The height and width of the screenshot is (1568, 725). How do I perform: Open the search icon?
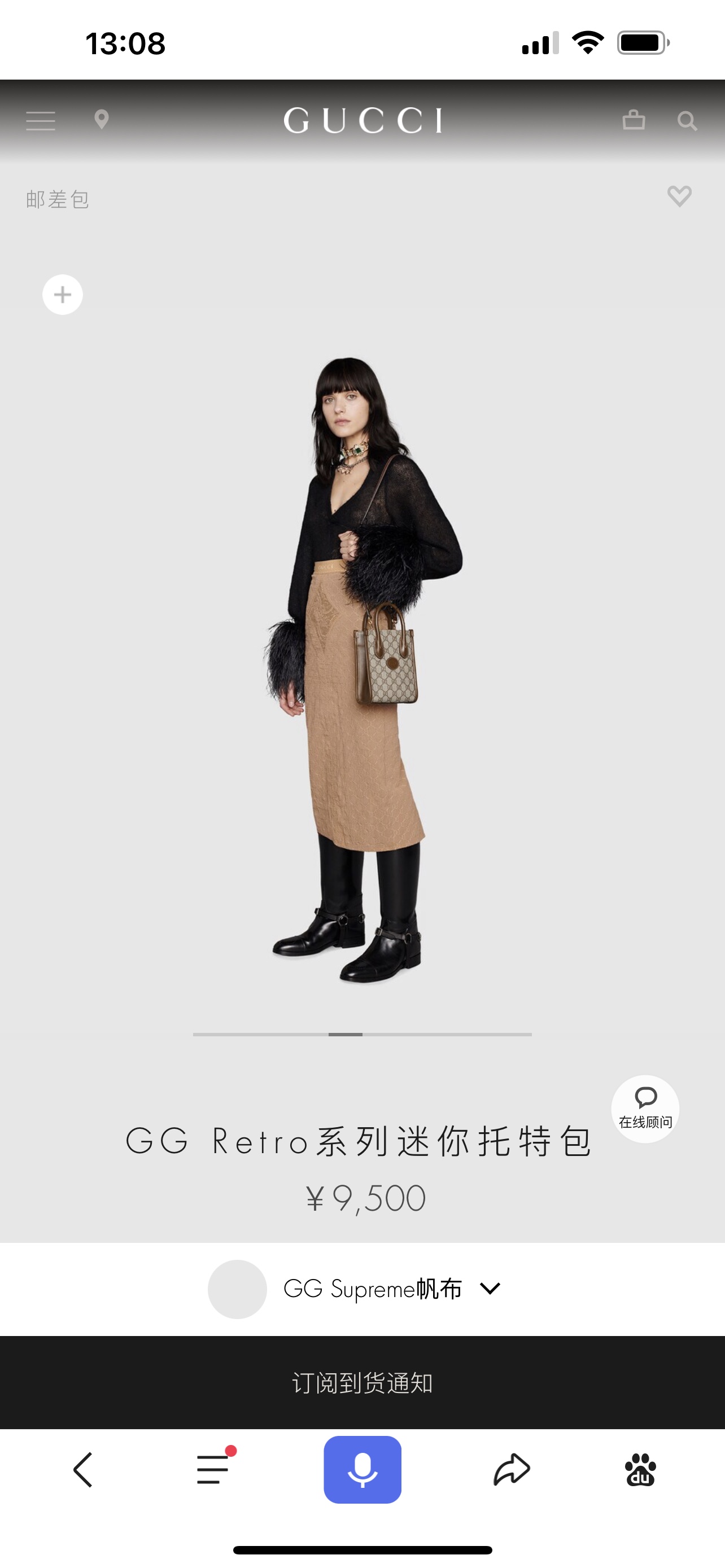687,121
